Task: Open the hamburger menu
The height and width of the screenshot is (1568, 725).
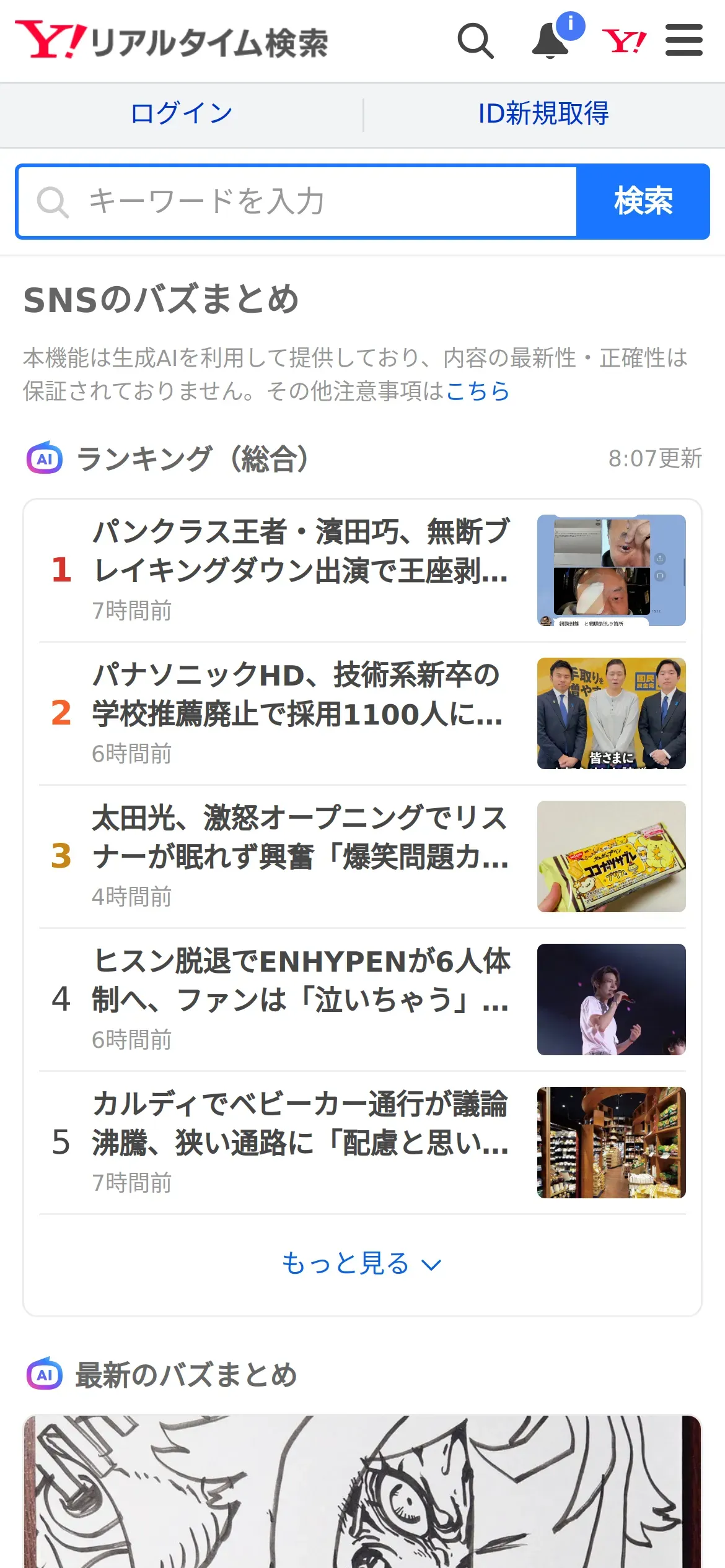Action: point(683,41)
